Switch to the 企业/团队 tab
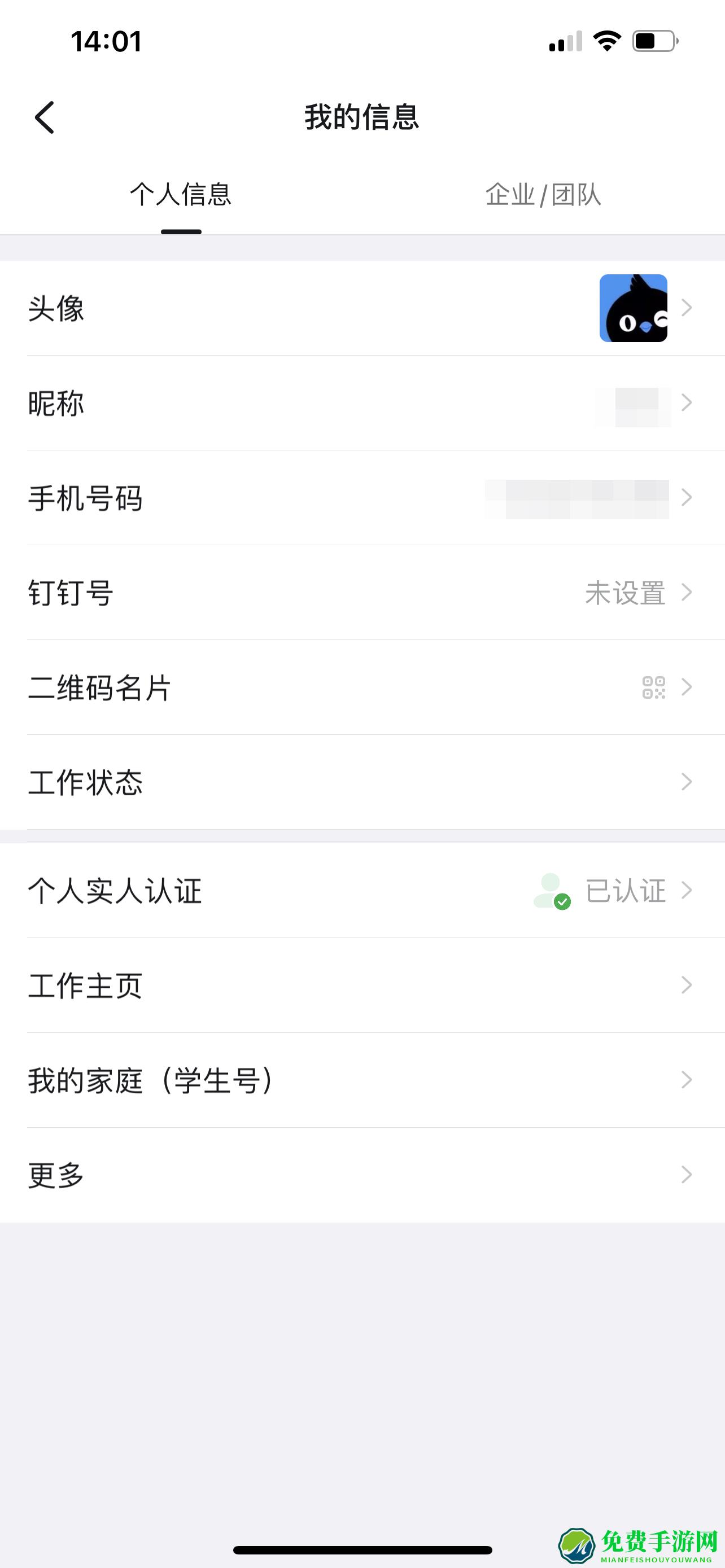 click(543, 195)
